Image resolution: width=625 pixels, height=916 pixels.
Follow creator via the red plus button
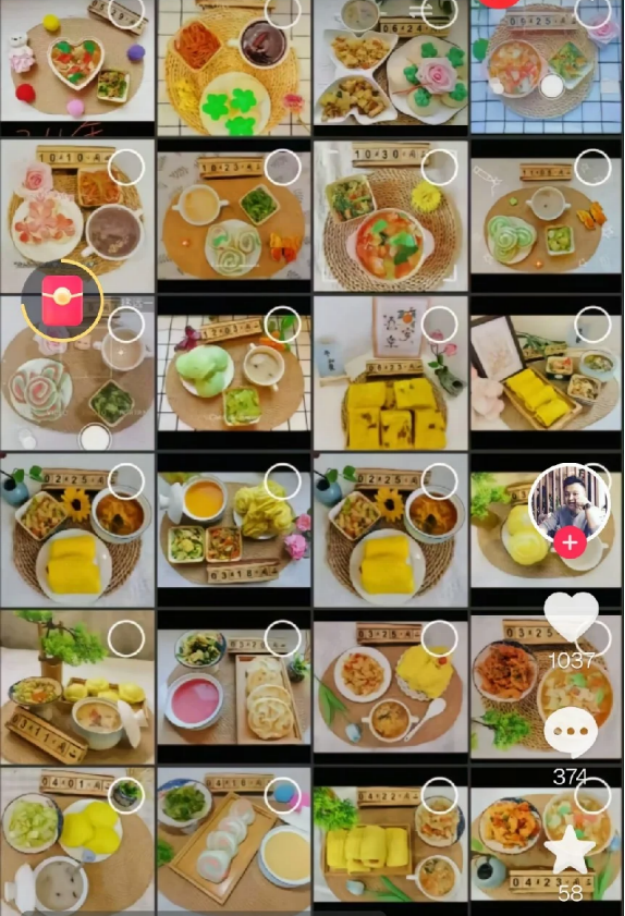tap(570, 543)
